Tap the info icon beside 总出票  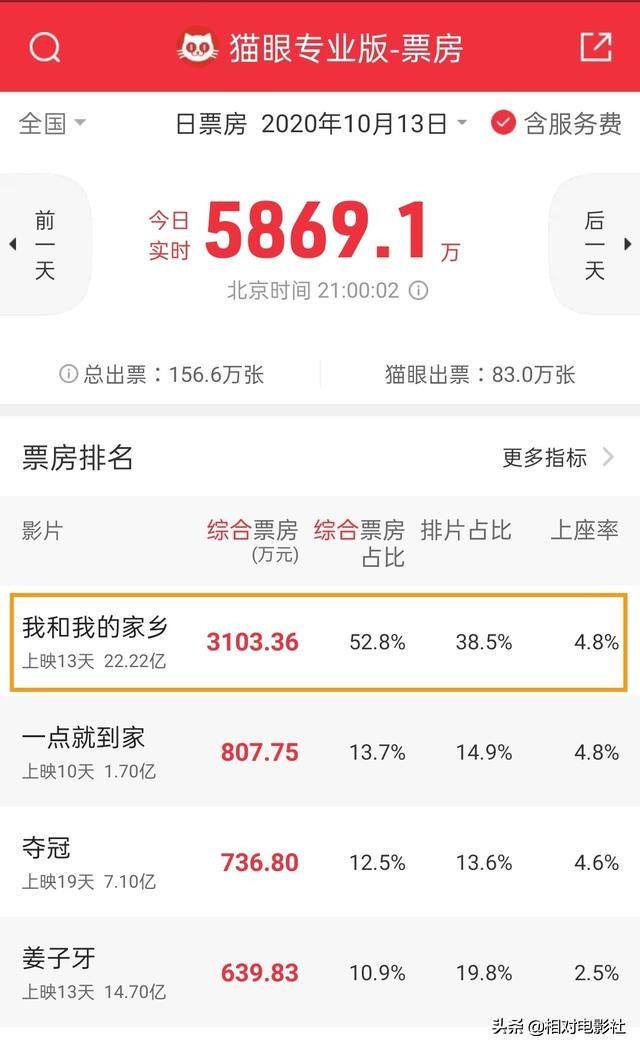tap(68, 374)
